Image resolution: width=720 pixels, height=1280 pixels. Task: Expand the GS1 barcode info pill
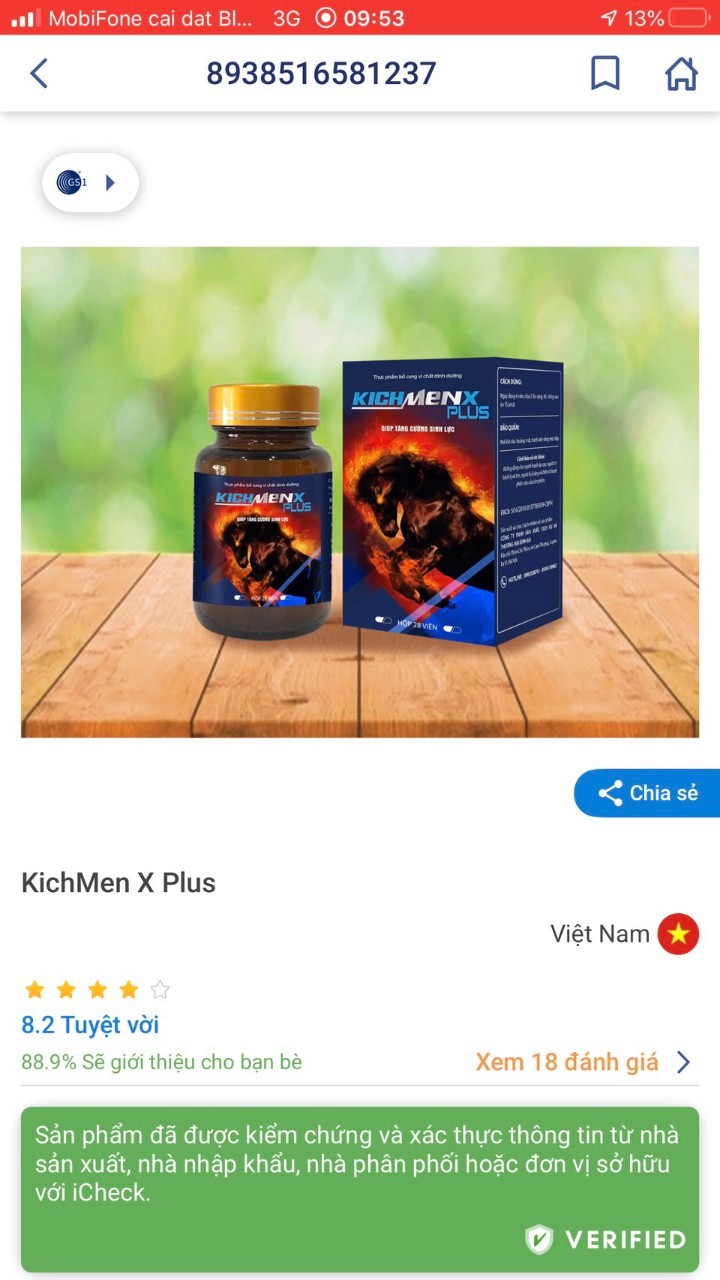click(90, 183)
